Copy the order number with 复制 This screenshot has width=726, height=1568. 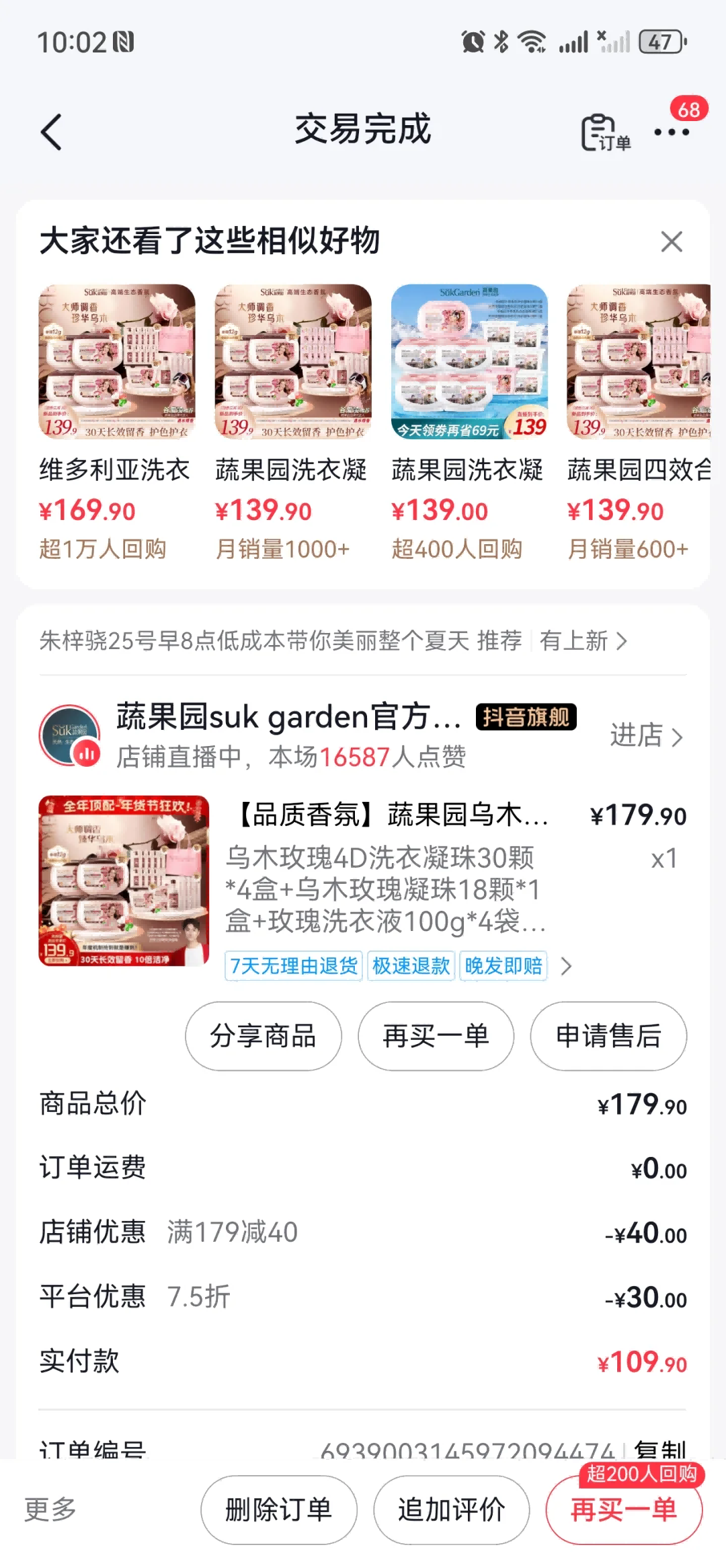pos(660,1450)
